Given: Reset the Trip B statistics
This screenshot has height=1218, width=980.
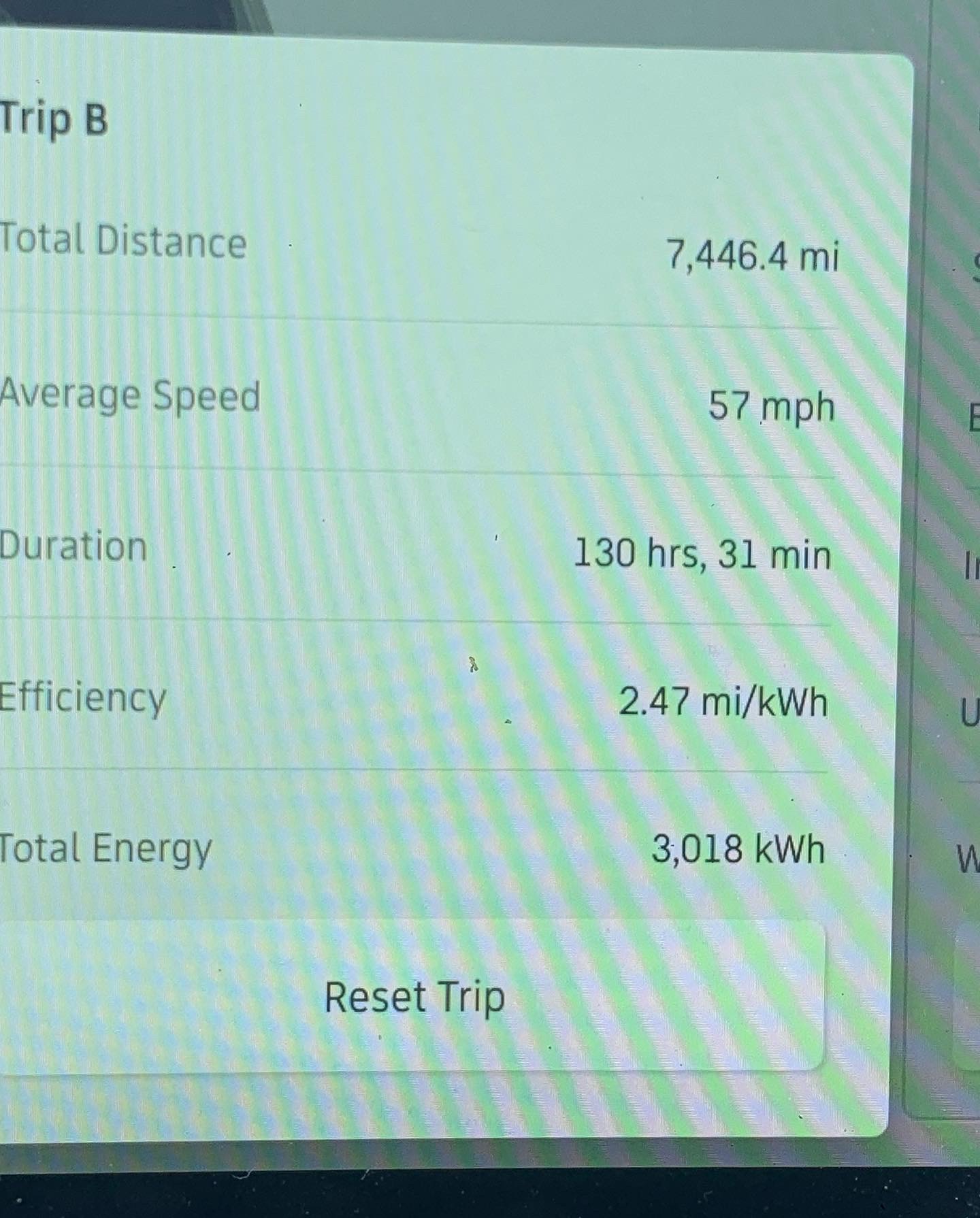Looking at the screenshot, I should pyautogui.click(x=414, y=998).
